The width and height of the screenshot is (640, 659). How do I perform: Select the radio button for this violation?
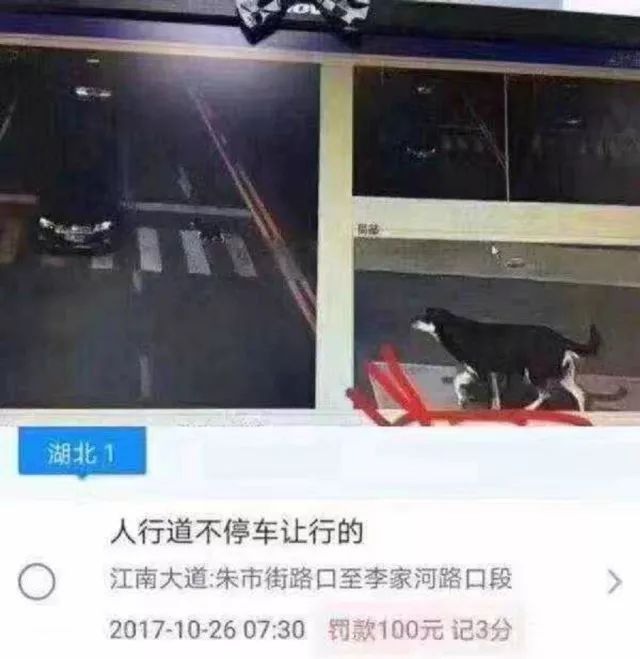pos(37,582)
